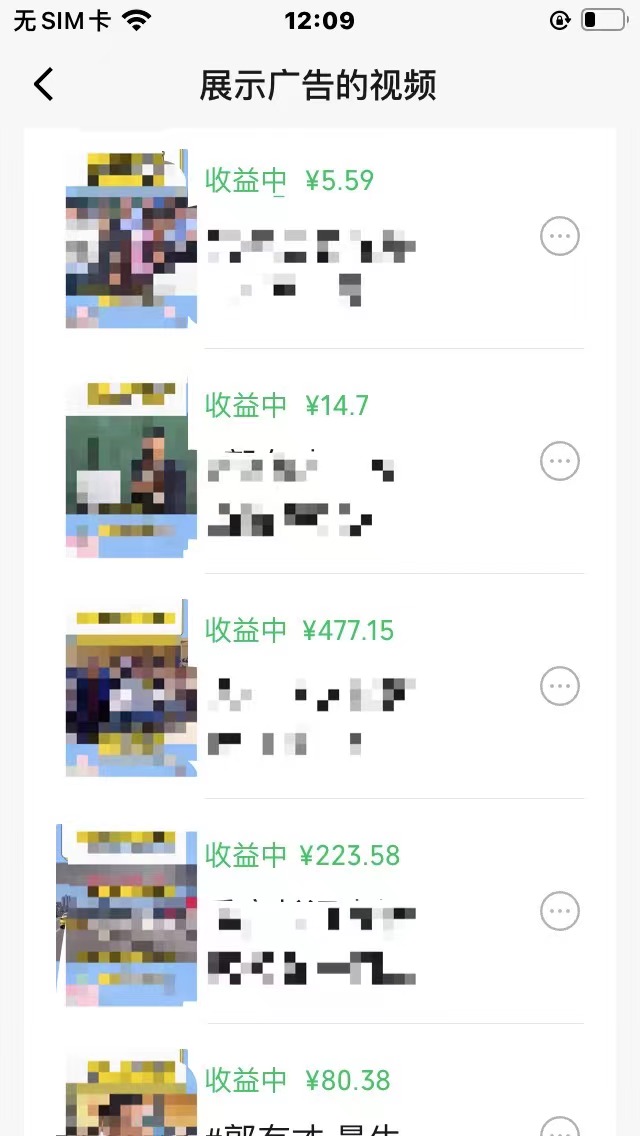Go back from the ad videos page
Viewport: 640px width, 1136px height.
(43, 85)
